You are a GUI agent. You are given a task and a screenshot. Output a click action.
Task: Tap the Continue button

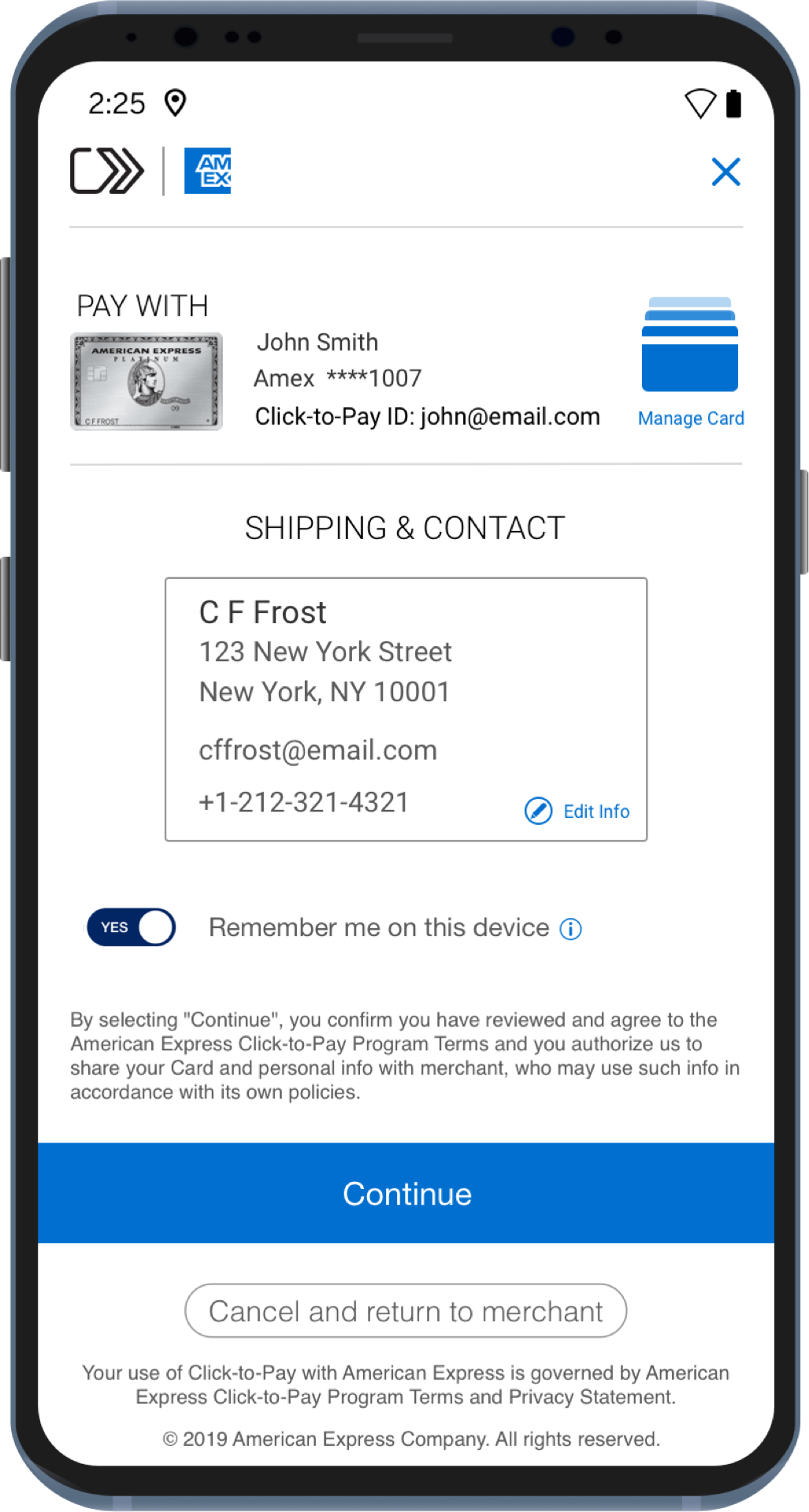(x=406, y=1193)
